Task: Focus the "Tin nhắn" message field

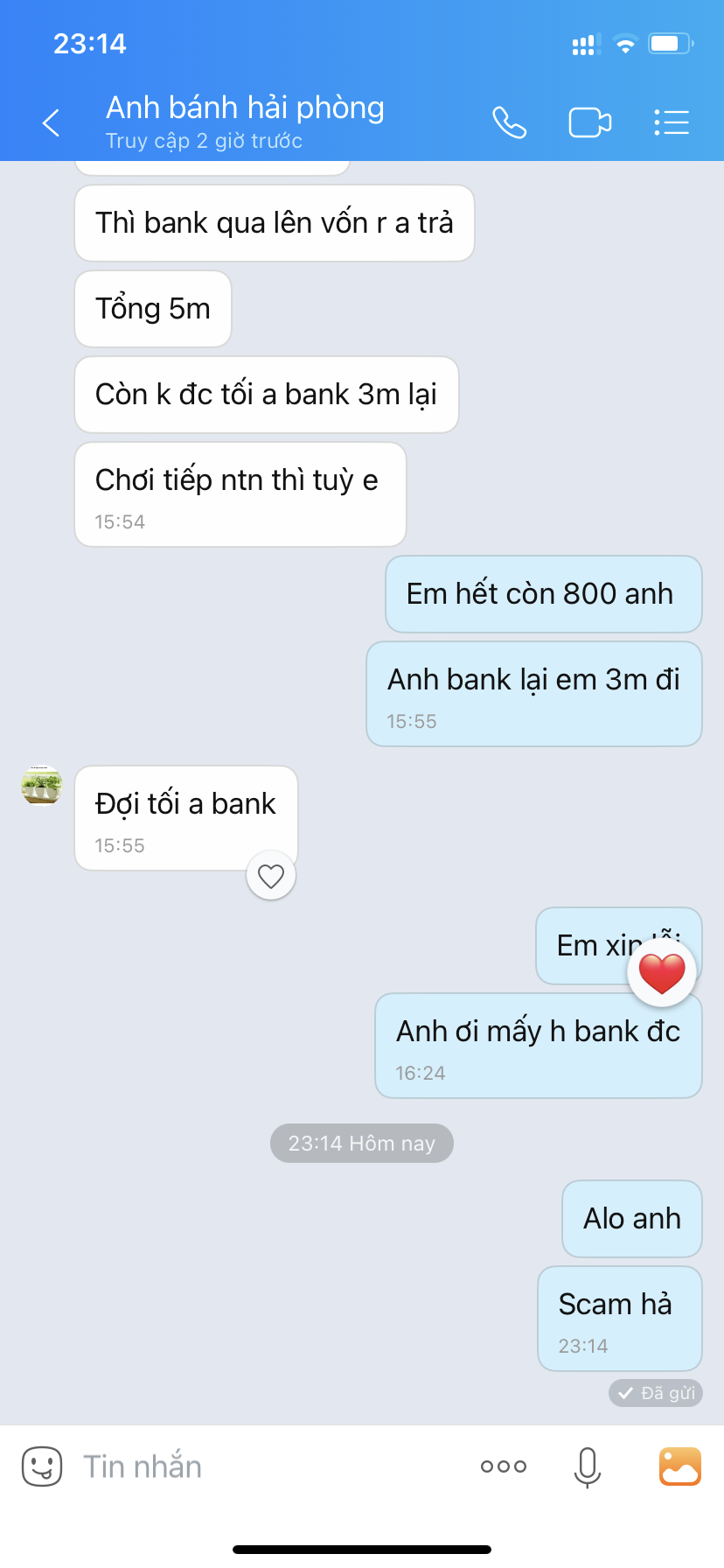Action: click(x=262, y=1466)
